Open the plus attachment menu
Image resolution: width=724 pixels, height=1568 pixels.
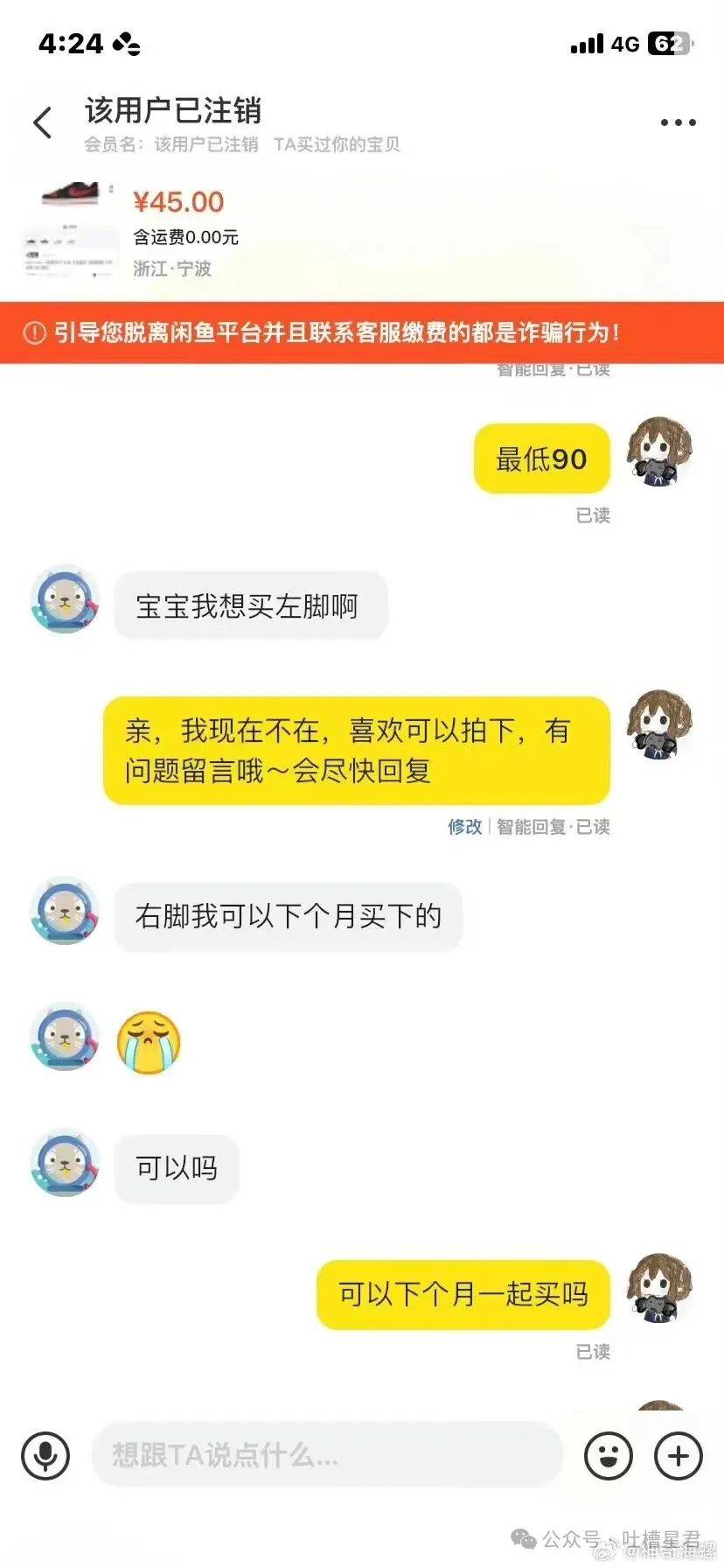click(x=679, y=1456)
